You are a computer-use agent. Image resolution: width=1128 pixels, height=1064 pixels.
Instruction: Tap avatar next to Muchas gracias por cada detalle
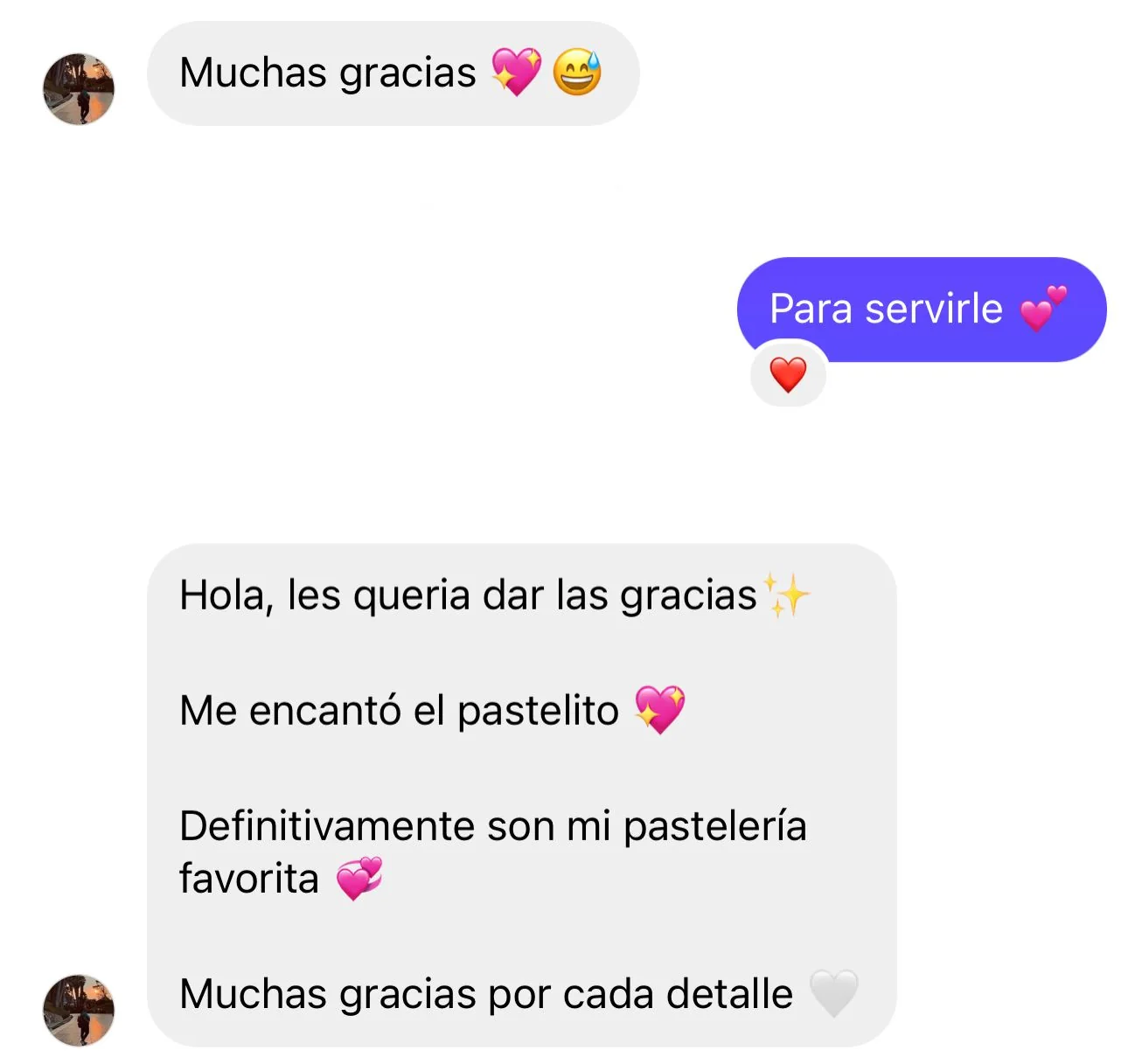[x=79, y=1010]
